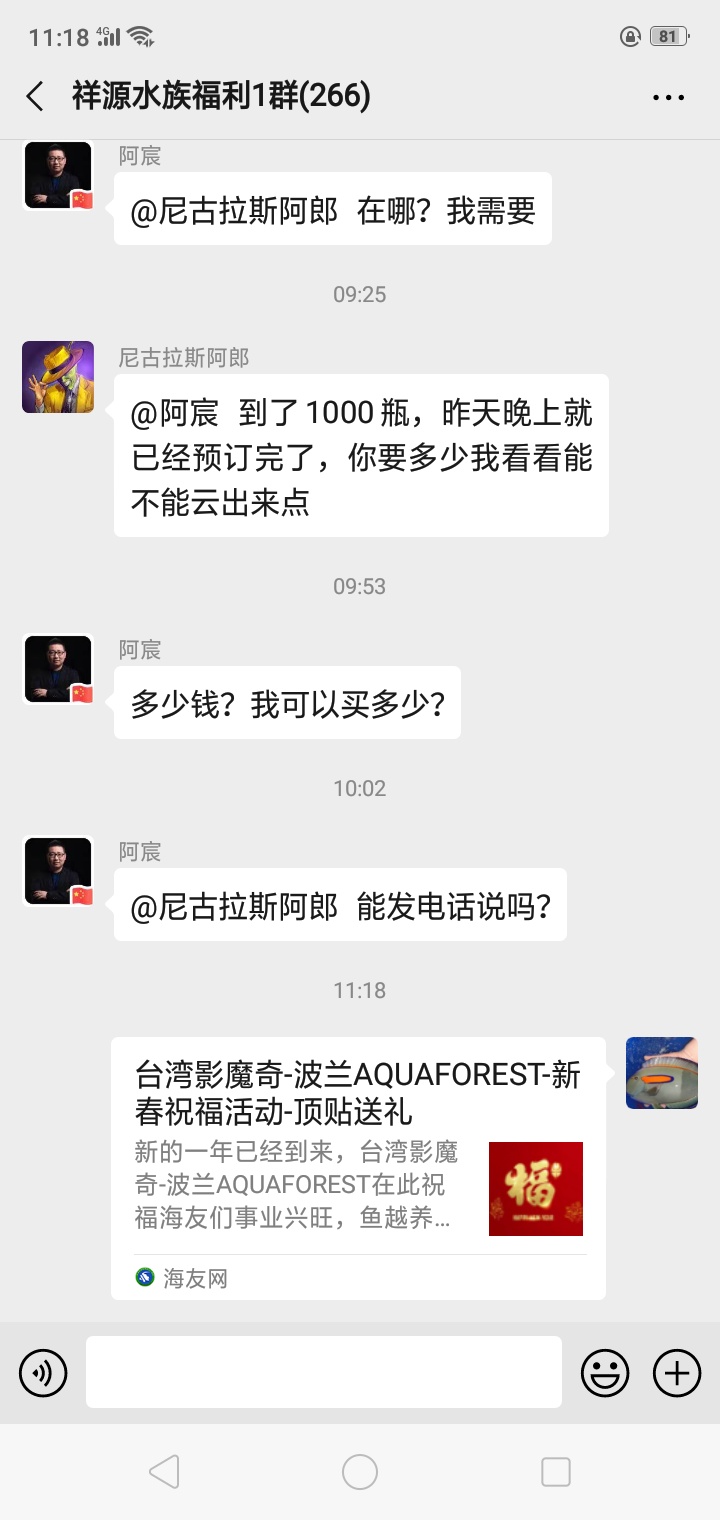The width and height of the screenshot is (720, 1520).
Task: Open the plus attachments menu
Action: pyautogui.click(x=677, y=1373)
